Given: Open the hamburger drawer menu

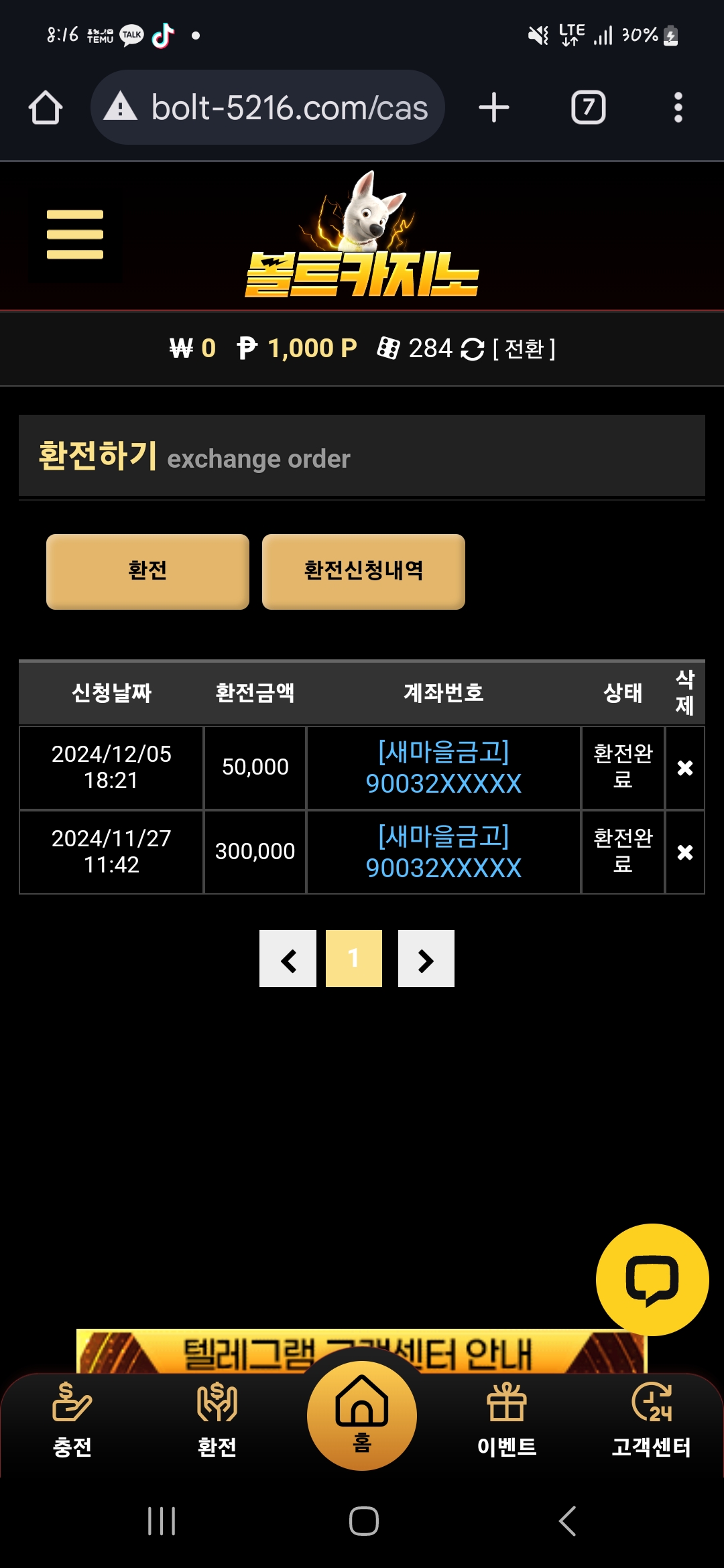Looking at the screenshot, I should (74, 235).
